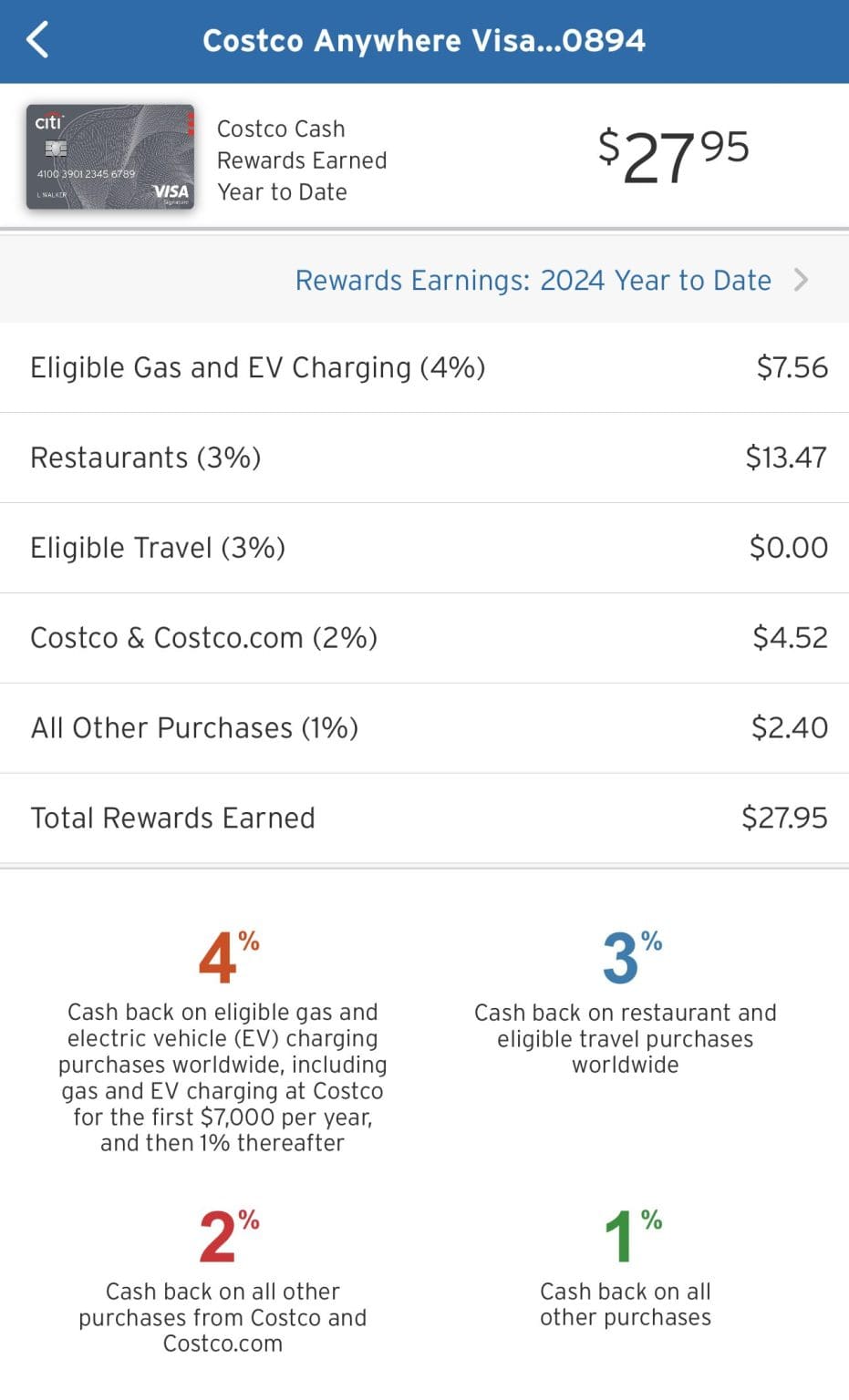Image resolution: width=849 pixels, height=1400 pixels.
Task: Select the Costco Anywhere Visa...0894 title
Action: coord(424,40)
